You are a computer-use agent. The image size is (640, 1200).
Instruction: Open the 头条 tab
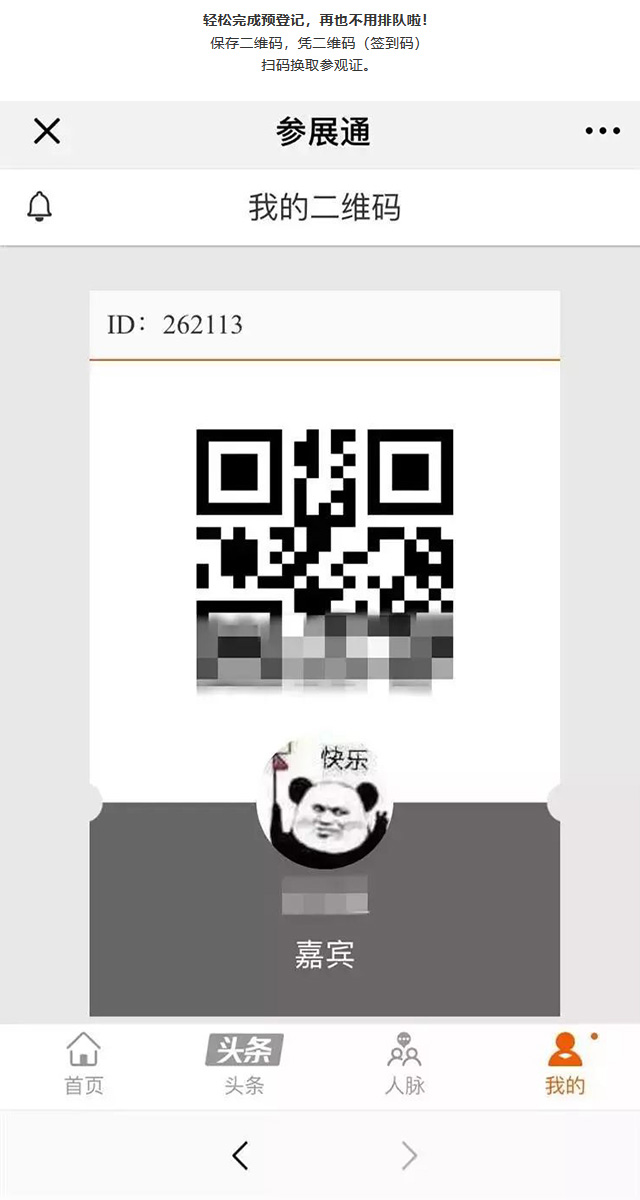point(244,1065)
